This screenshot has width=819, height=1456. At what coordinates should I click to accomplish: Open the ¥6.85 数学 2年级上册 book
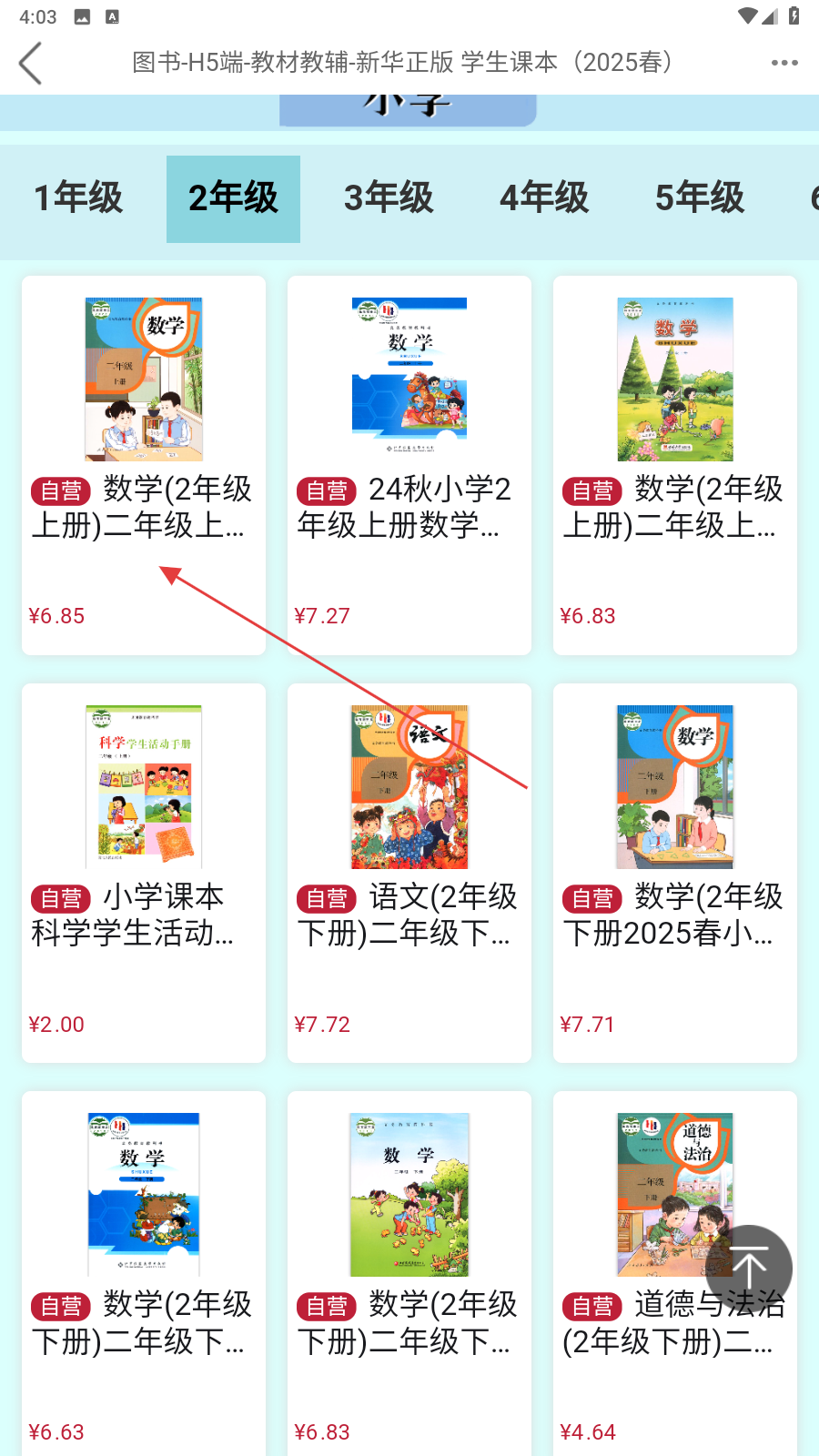(144, 464)
